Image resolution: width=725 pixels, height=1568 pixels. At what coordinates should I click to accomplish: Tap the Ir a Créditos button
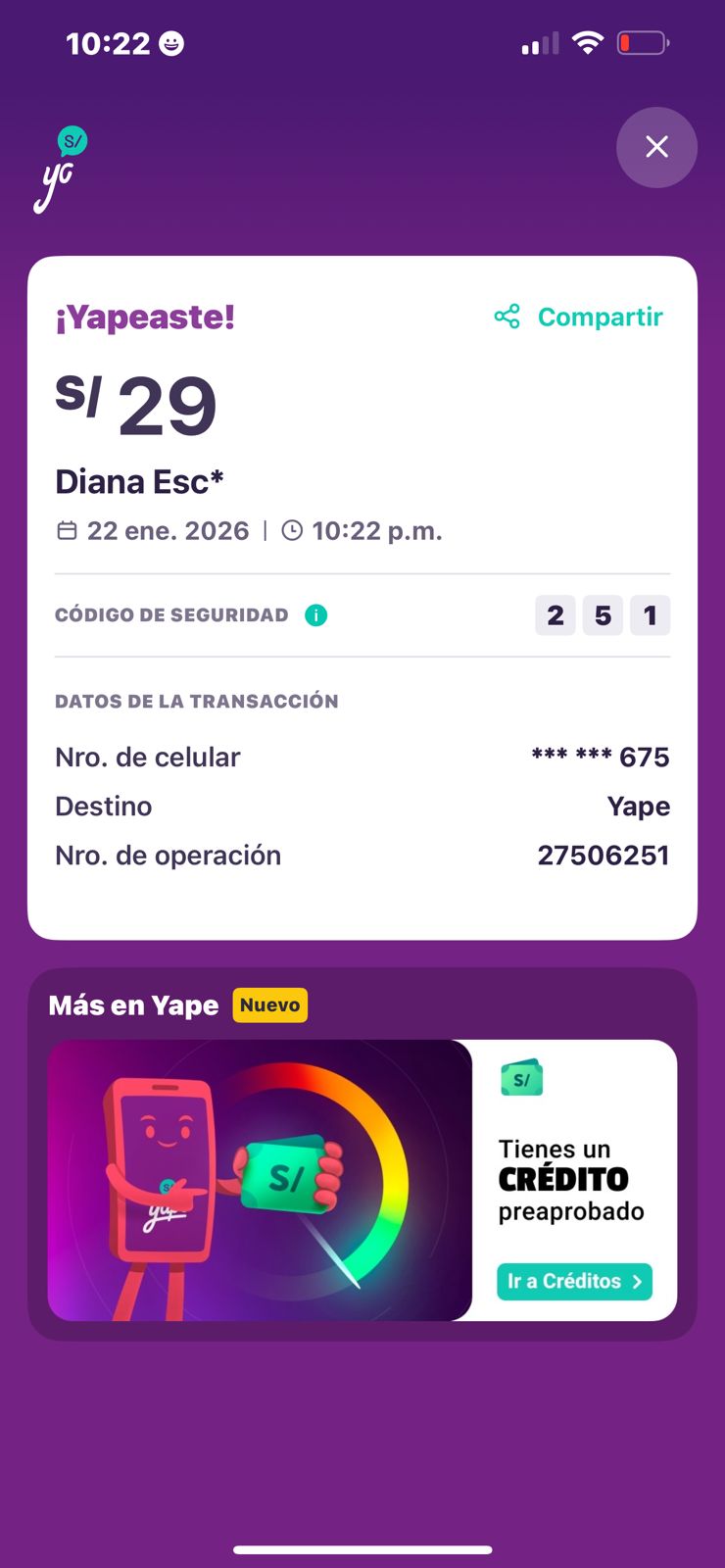point(574,1281)
